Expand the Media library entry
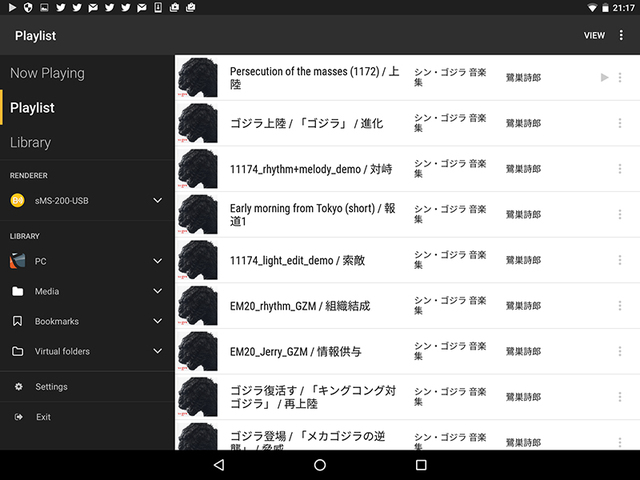Viewport: 640px width, 480px height. (x=157, y=291)
